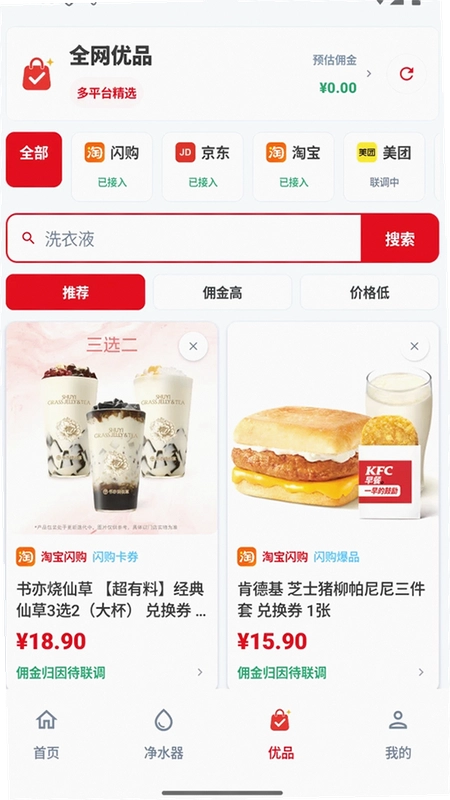This screenshot has height=800, width=450.
Task: Select the 优品 bottom tab
Action: (x=281, y=734)
